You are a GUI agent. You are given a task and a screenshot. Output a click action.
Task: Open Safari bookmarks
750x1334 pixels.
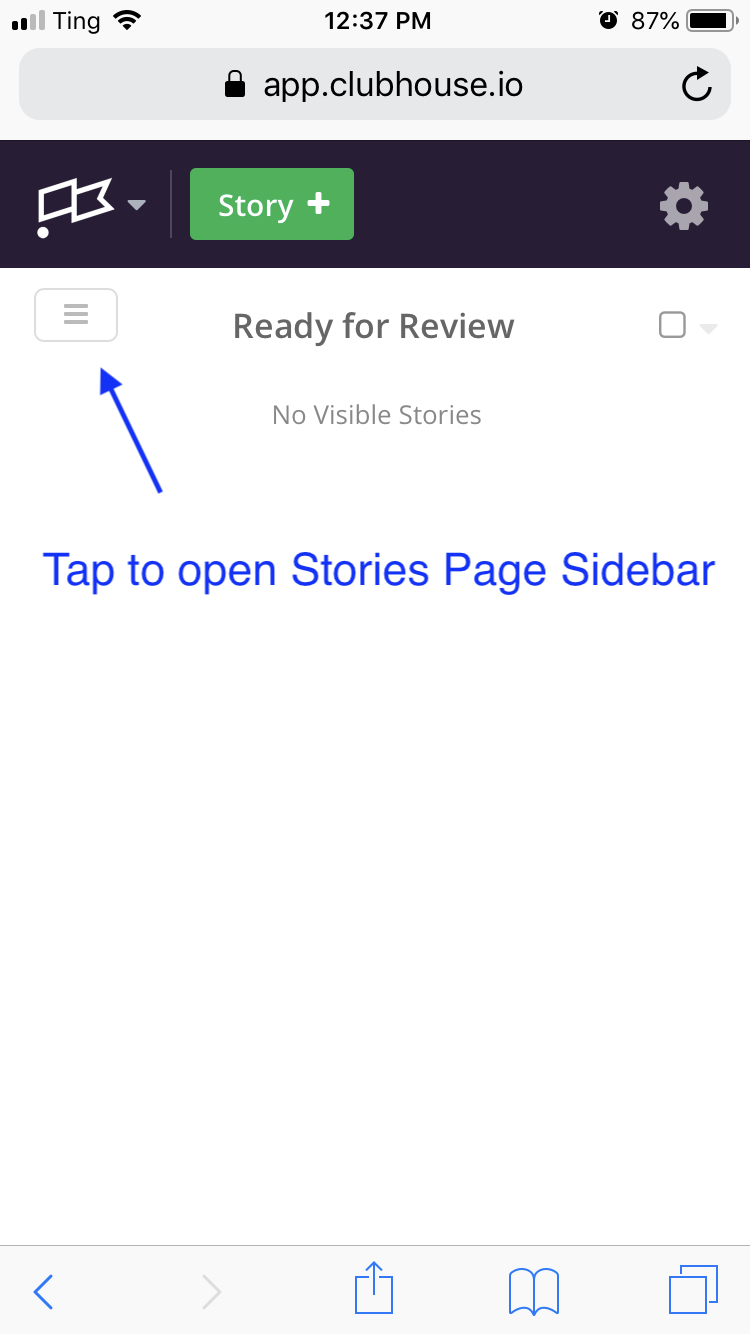coord(534,1291)
